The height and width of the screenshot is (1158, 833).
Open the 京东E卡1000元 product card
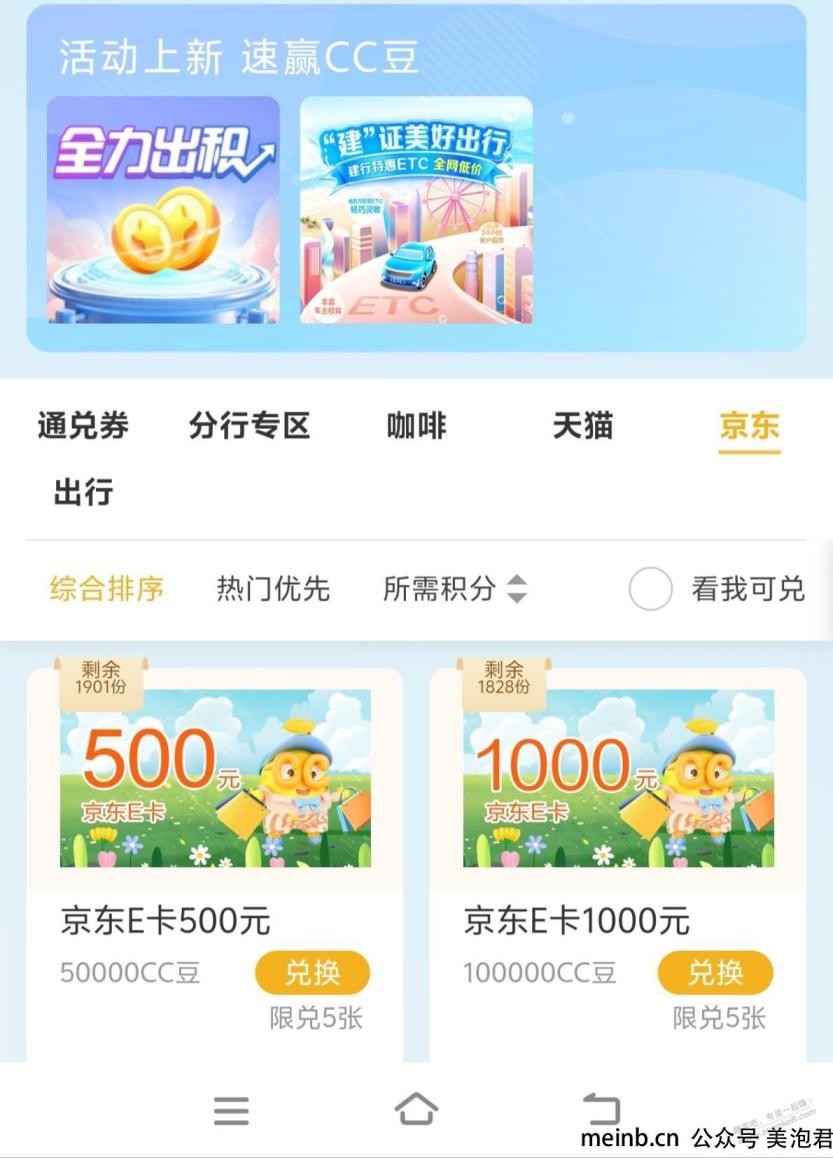click(x=618, y=780)
